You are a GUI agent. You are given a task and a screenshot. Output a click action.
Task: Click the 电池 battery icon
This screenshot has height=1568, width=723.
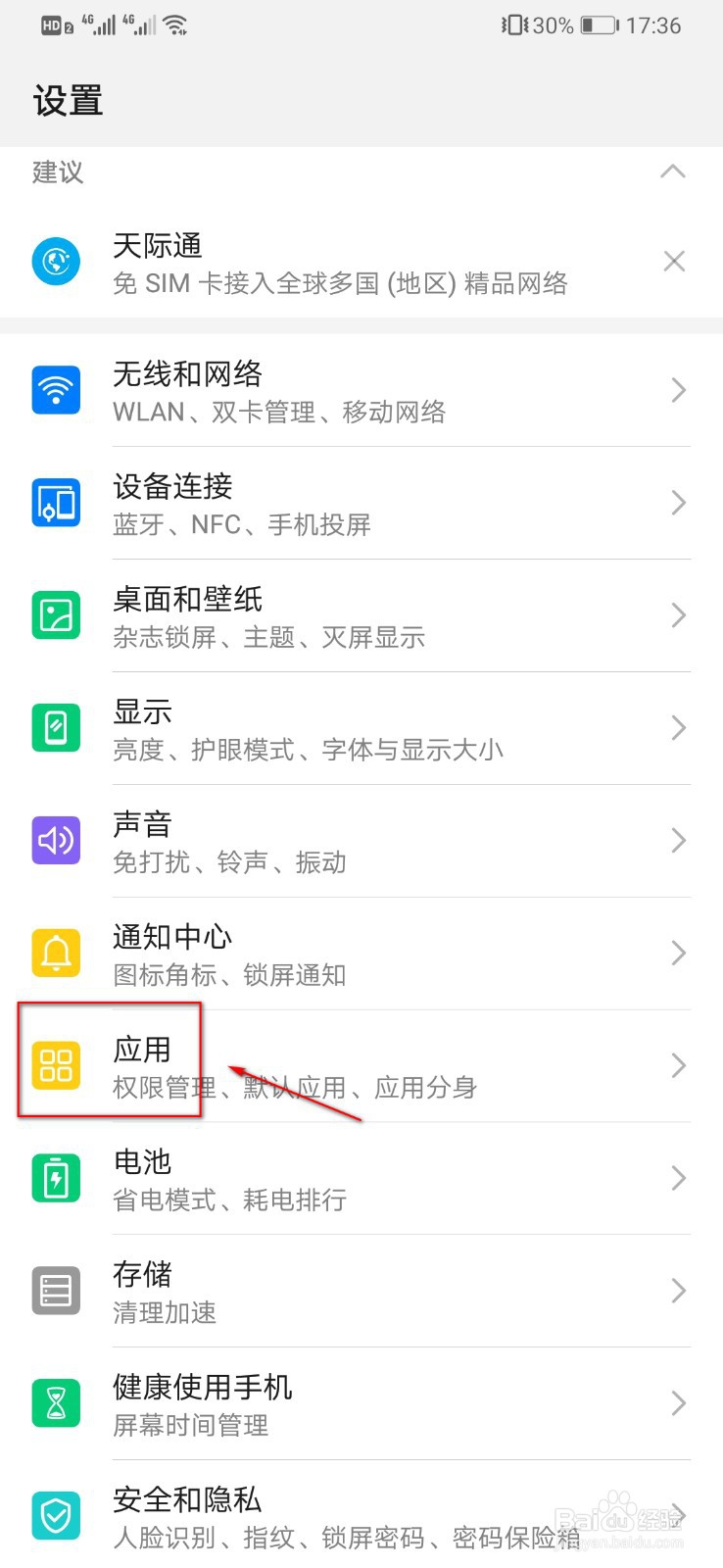56,1177
